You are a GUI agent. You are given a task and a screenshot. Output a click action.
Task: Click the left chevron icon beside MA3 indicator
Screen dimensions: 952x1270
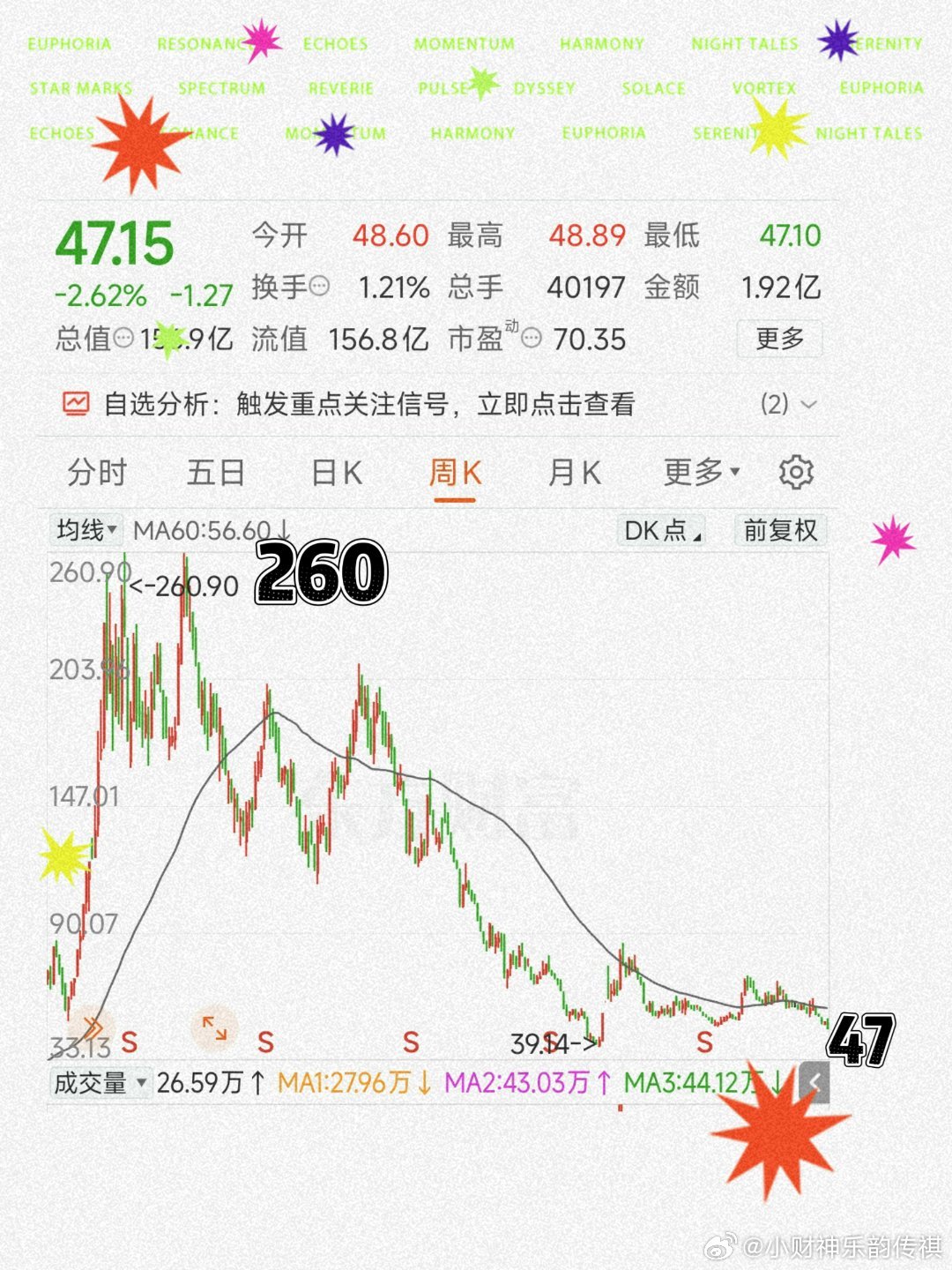815,1081
